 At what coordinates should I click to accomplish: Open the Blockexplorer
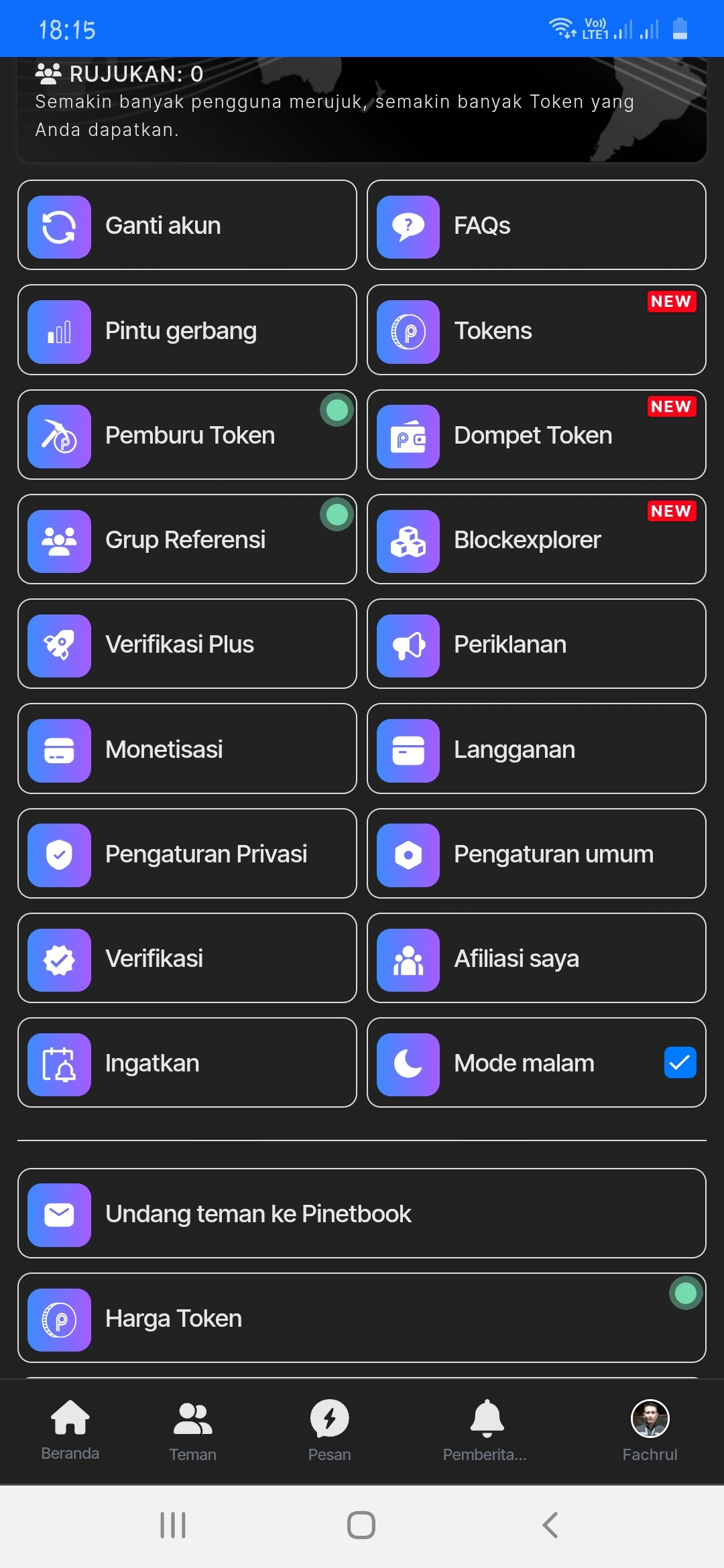(536, 539)
